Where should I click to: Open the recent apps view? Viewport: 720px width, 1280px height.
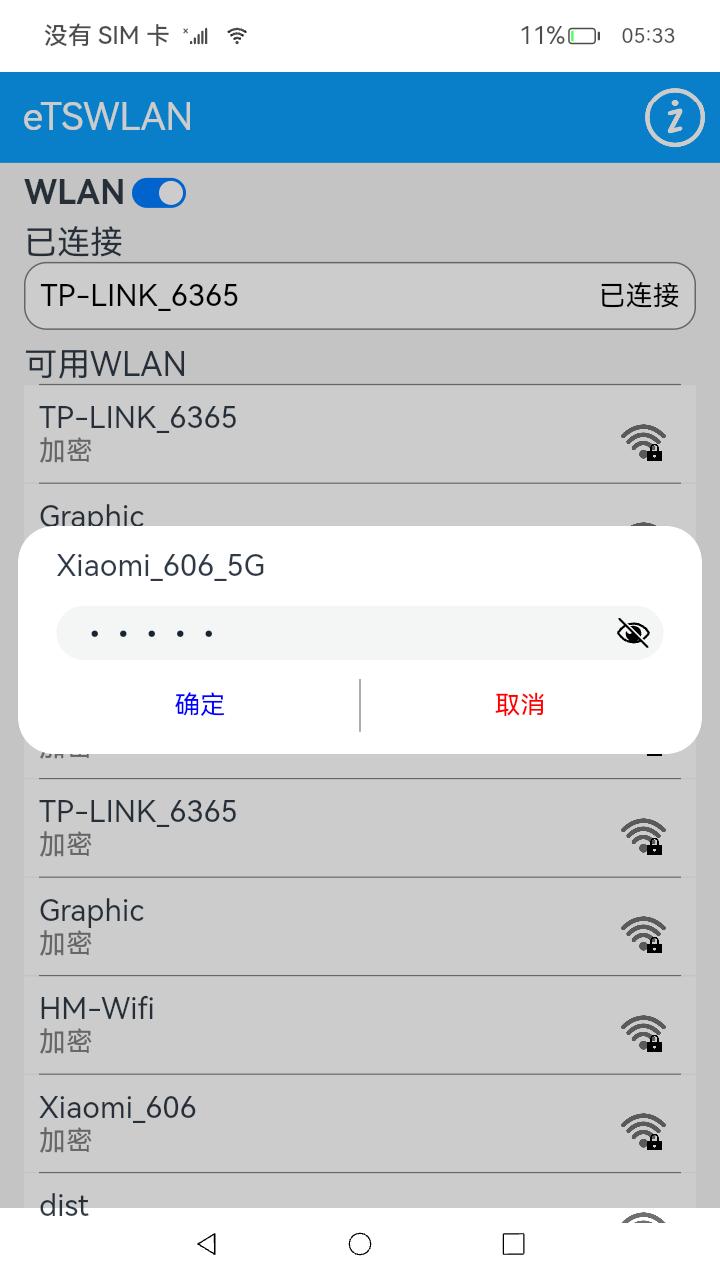513,1243
